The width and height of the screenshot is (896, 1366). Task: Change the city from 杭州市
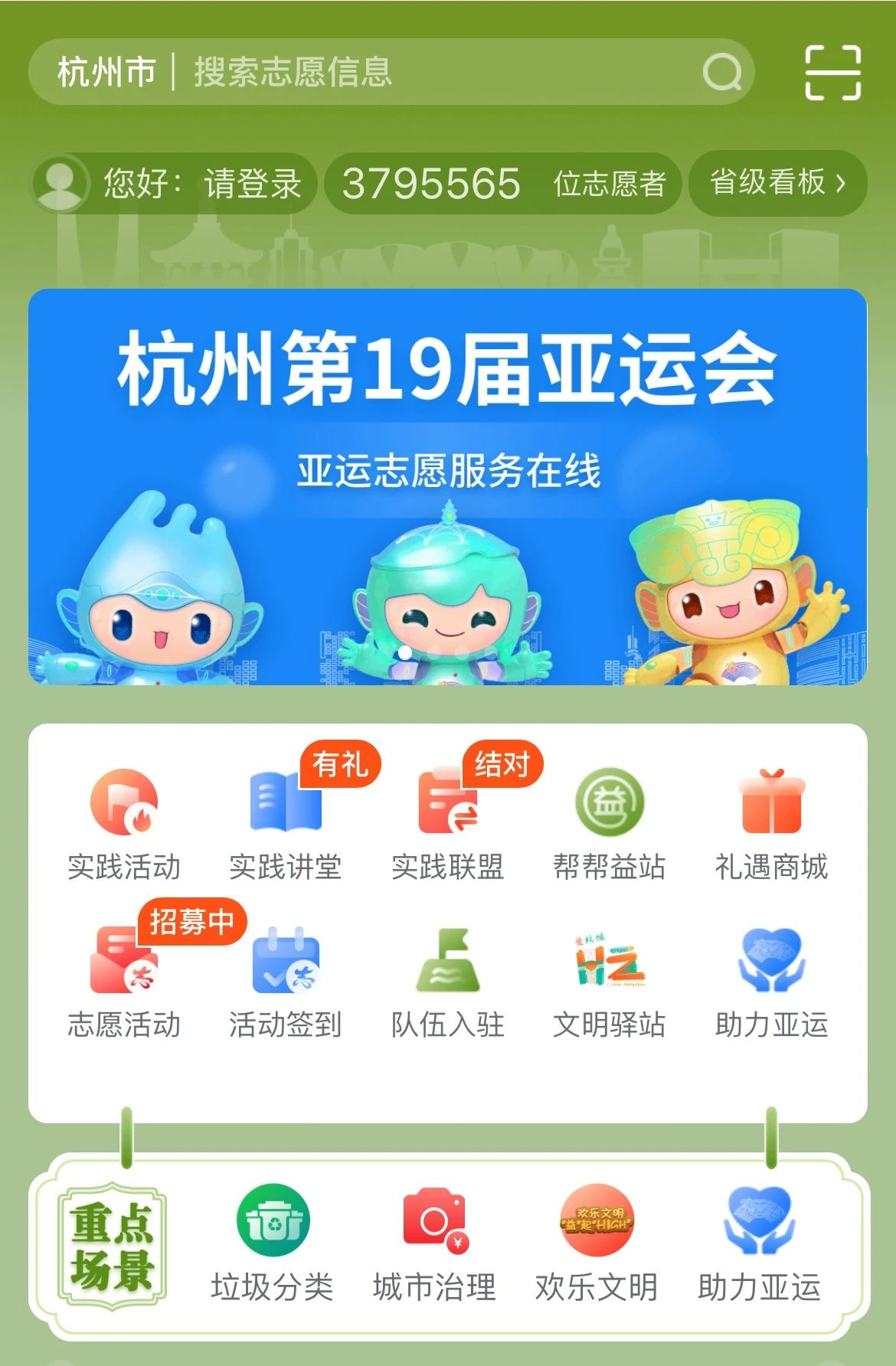[106, 73]
